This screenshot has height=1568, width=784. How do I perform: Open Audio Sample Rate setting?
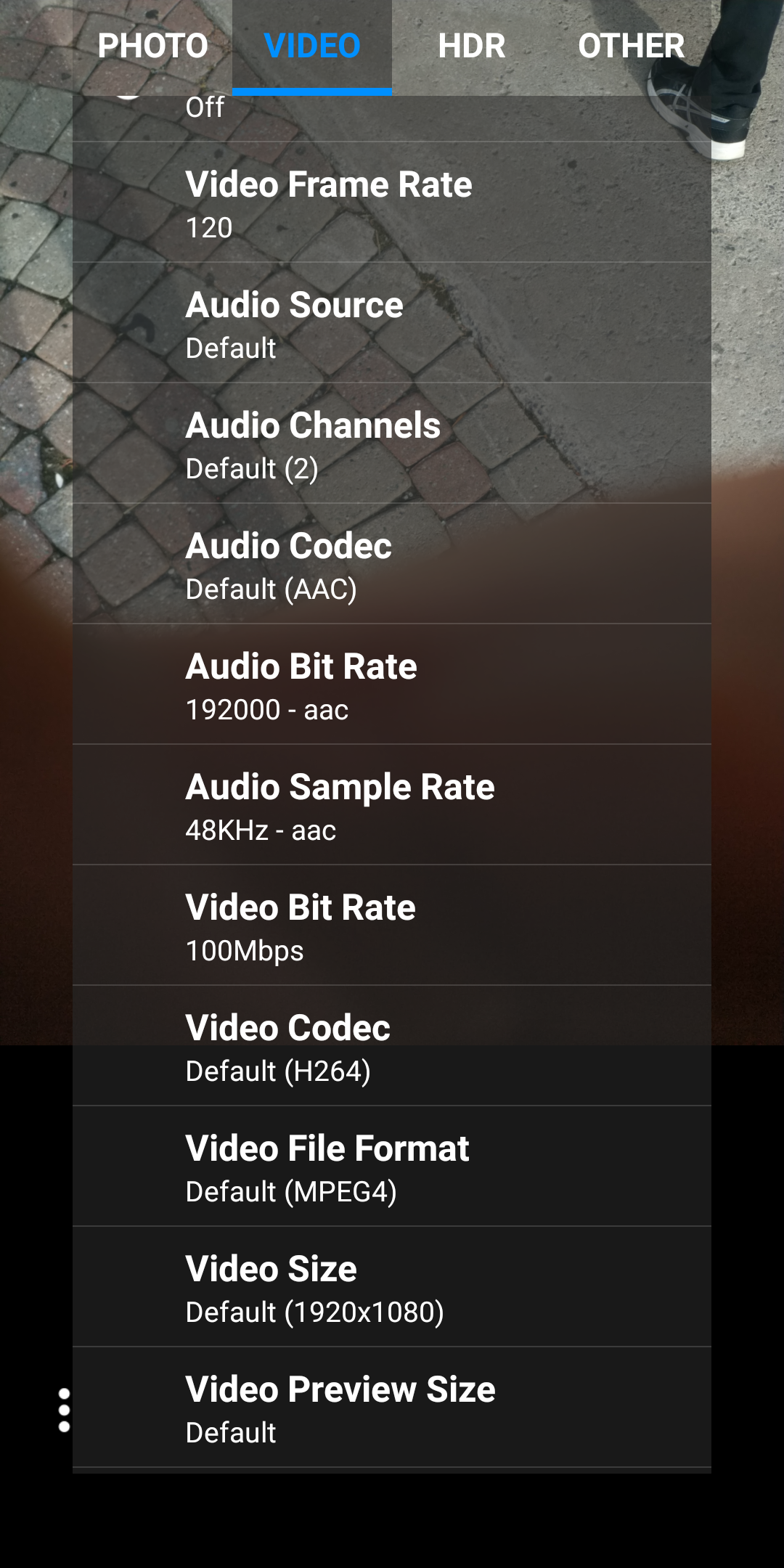coord(392,804)
